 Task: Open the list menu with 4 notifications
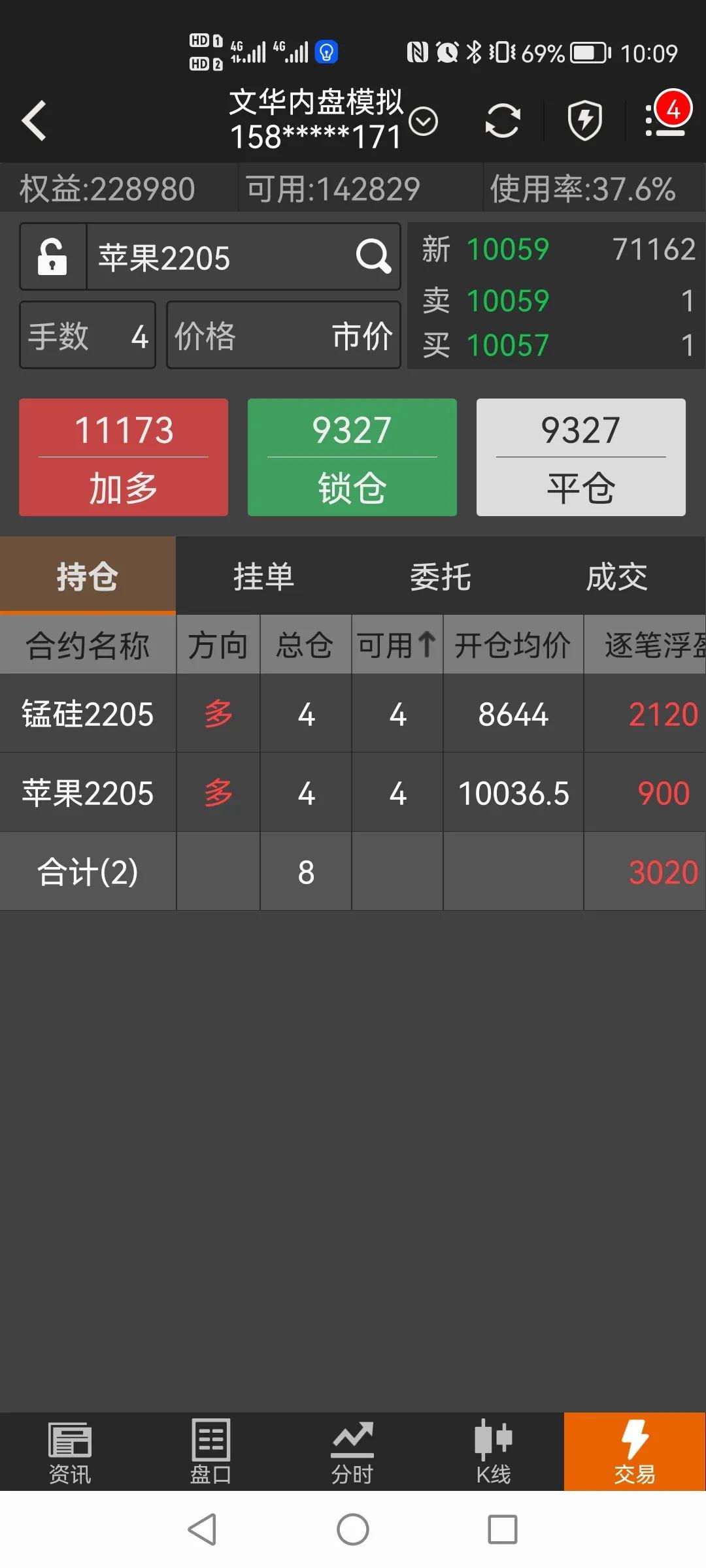tap(666, 116)
